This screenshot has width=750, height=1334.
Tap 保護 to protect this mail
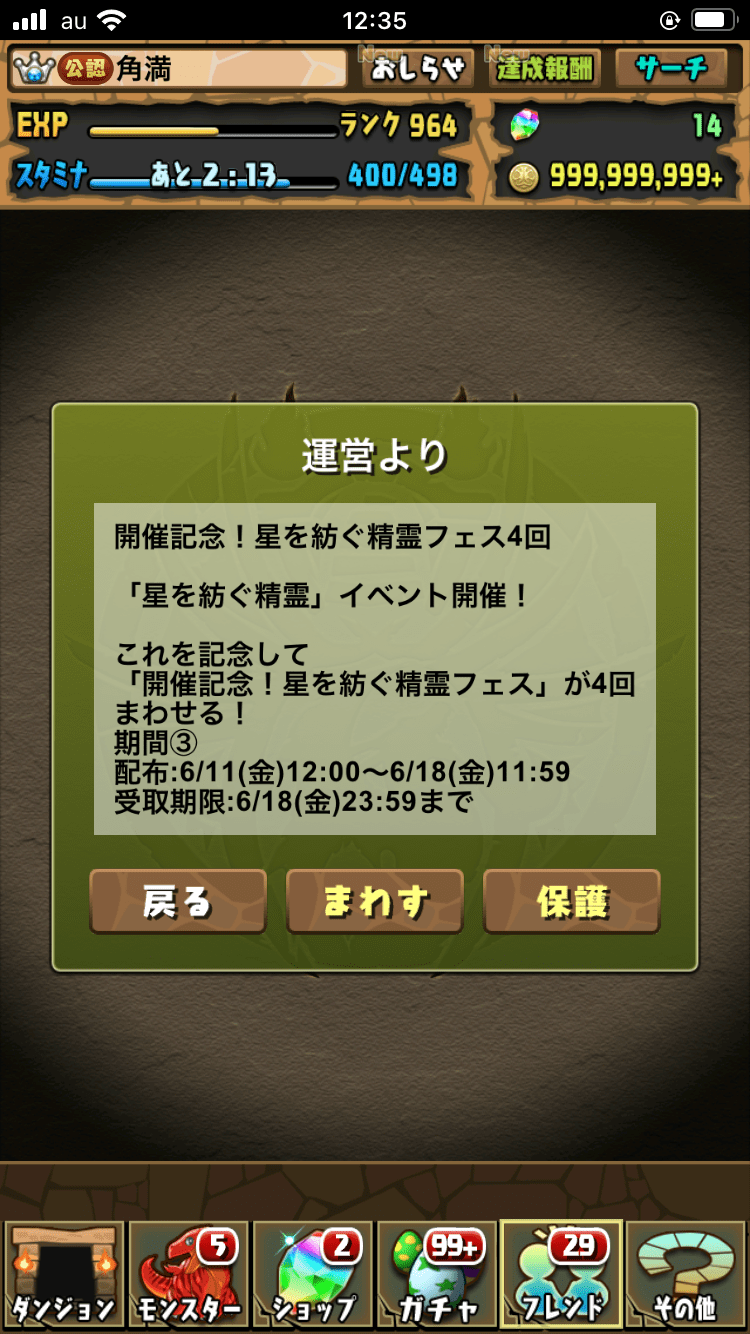tap(572, 902)
